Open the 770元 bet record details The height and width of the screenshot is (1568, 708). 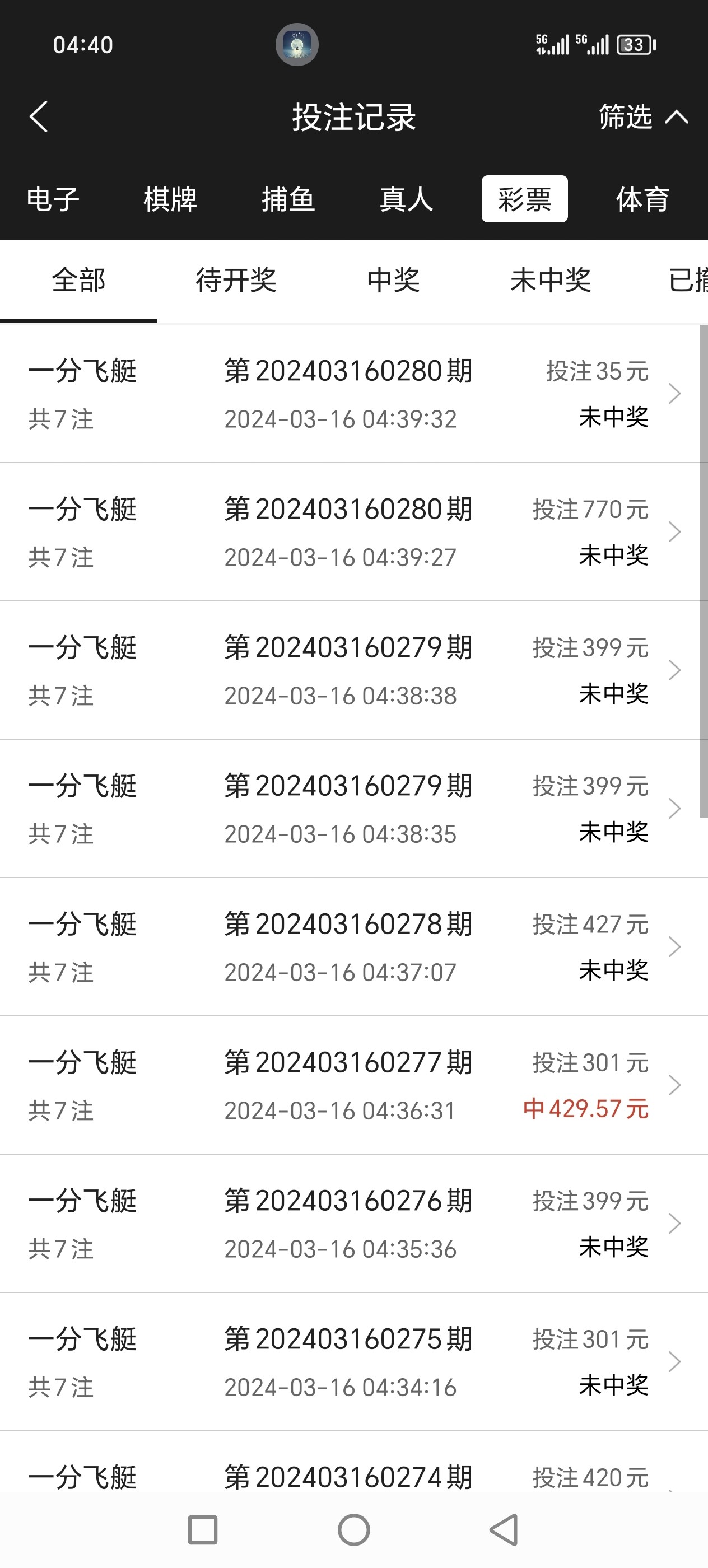[353, 532]
